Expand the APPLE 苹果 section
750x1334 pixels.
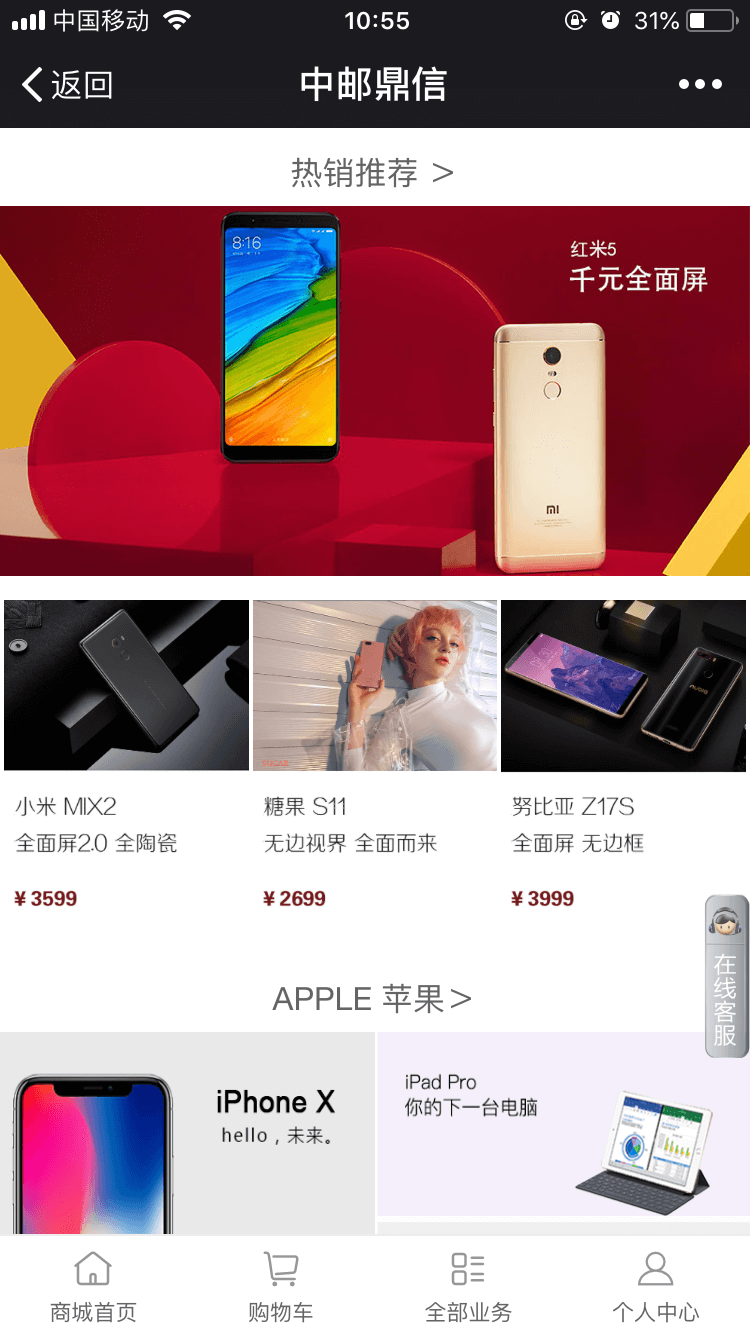click(372, 998)
